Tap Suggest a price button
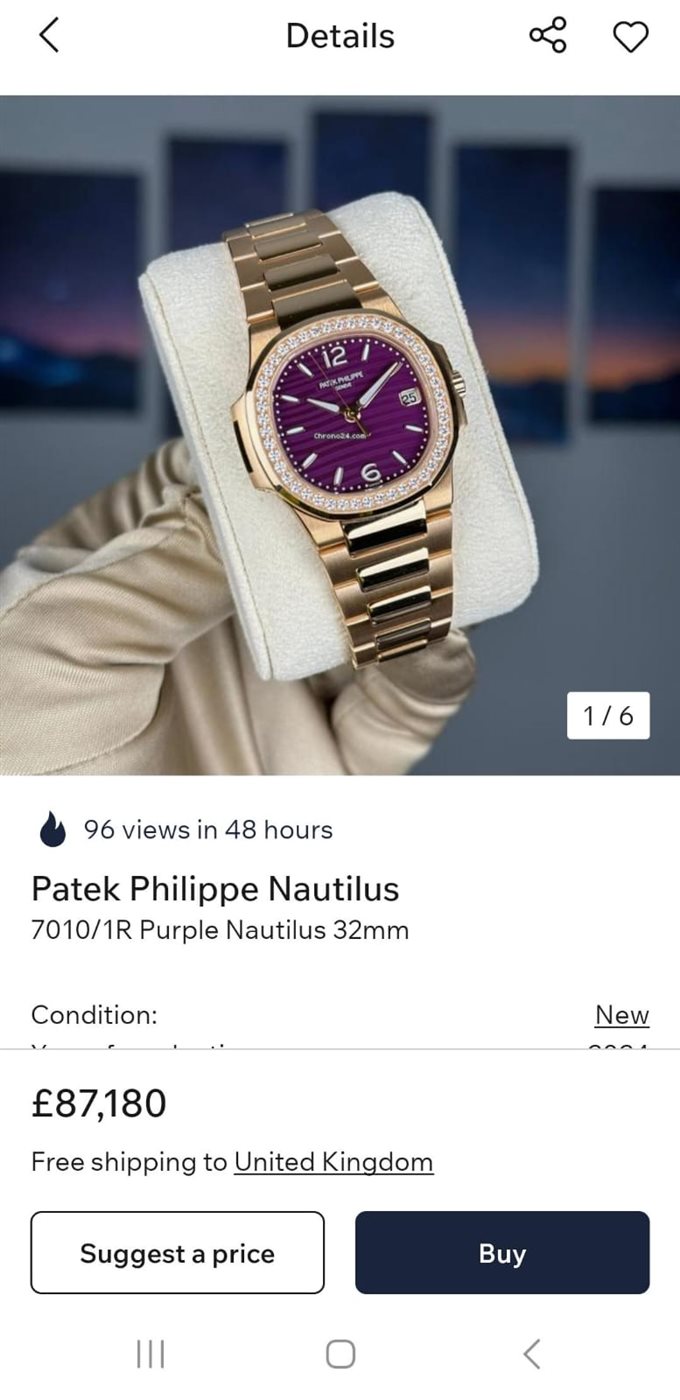This screenshot has height=1400, width=680. 177,1253
